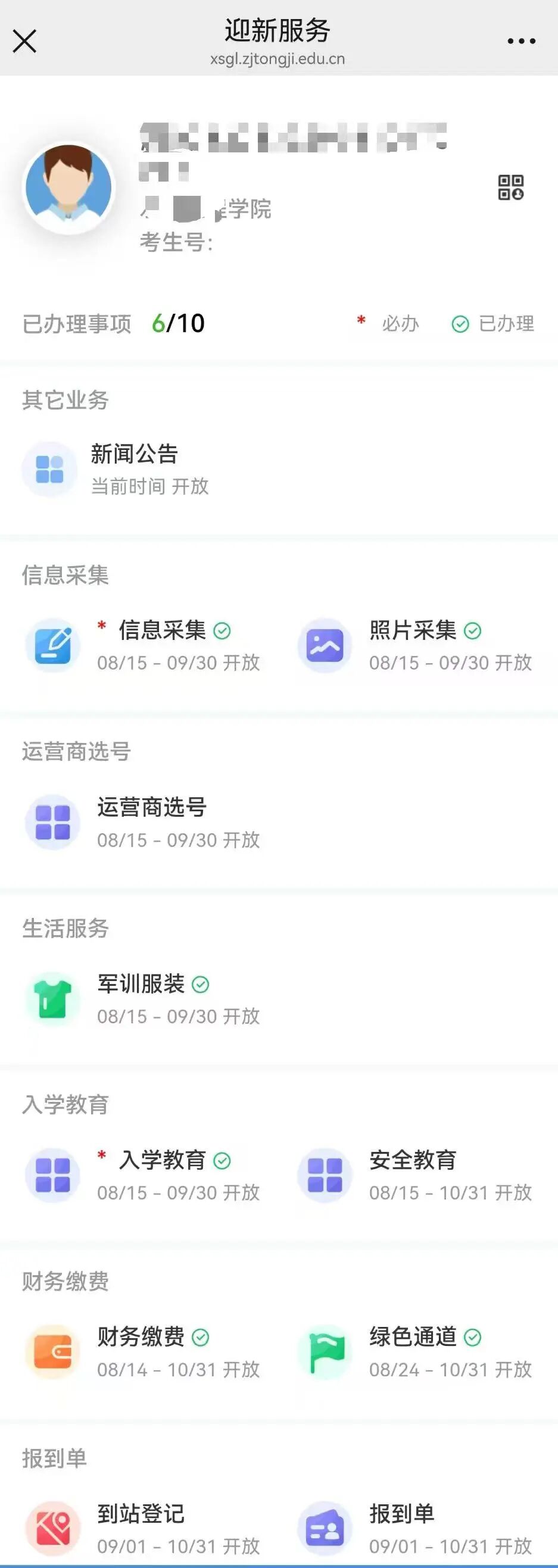Open the three-dot overflow menu
Image resolution: width=558 pixels, height=1568 pixels.
click(x=522, y=42)
